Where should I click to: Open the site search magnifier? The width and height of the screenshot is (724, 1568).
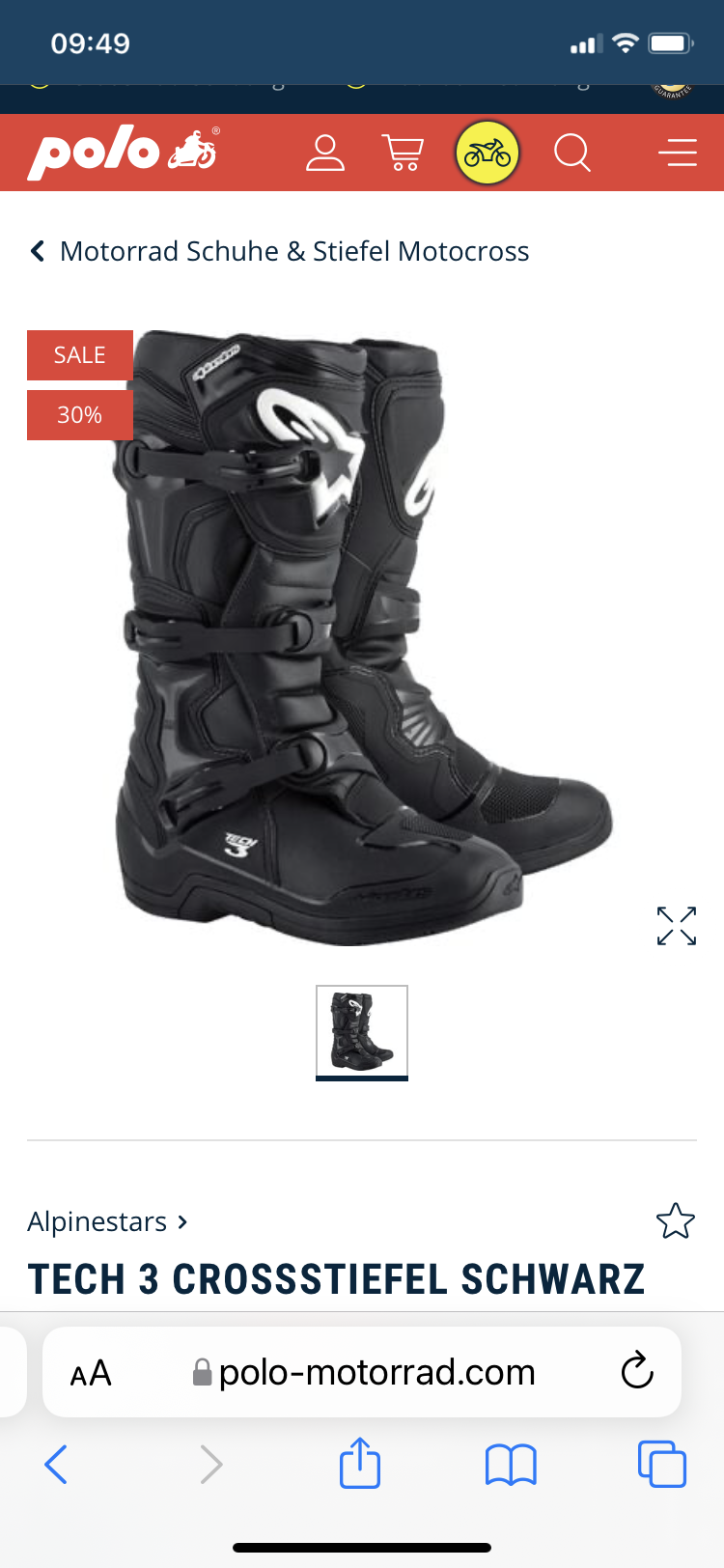click(571, 153)
